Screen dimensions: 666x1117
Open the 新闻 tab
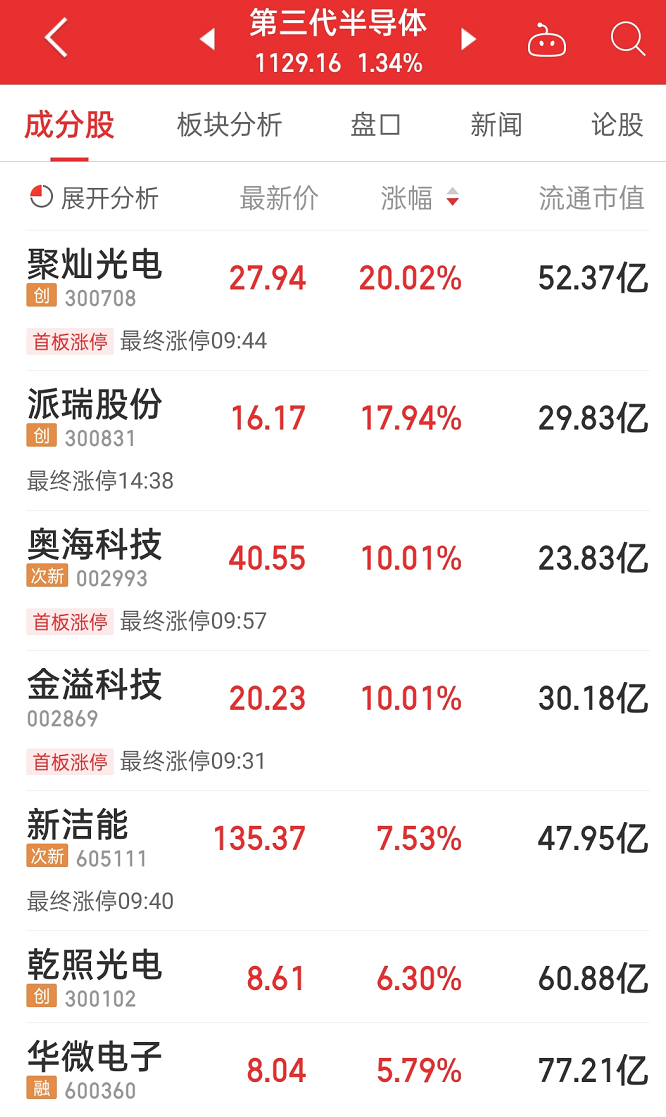[x=496, y=125]
